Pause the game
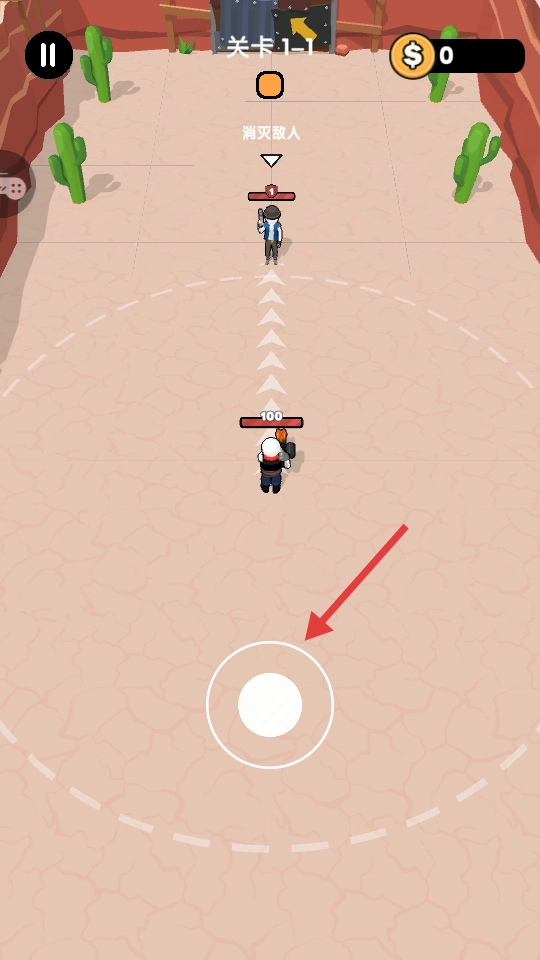Viewport: 540px width, 960px height. (48, 55)
